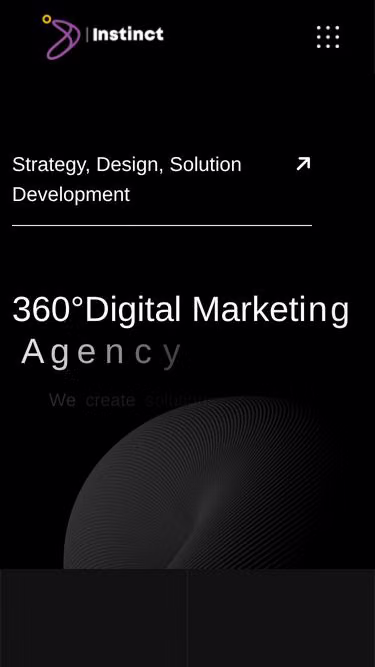Open the dotted grid menu icon
The image size is (375, 667).
pyautogui.click(x=328, y=37)
